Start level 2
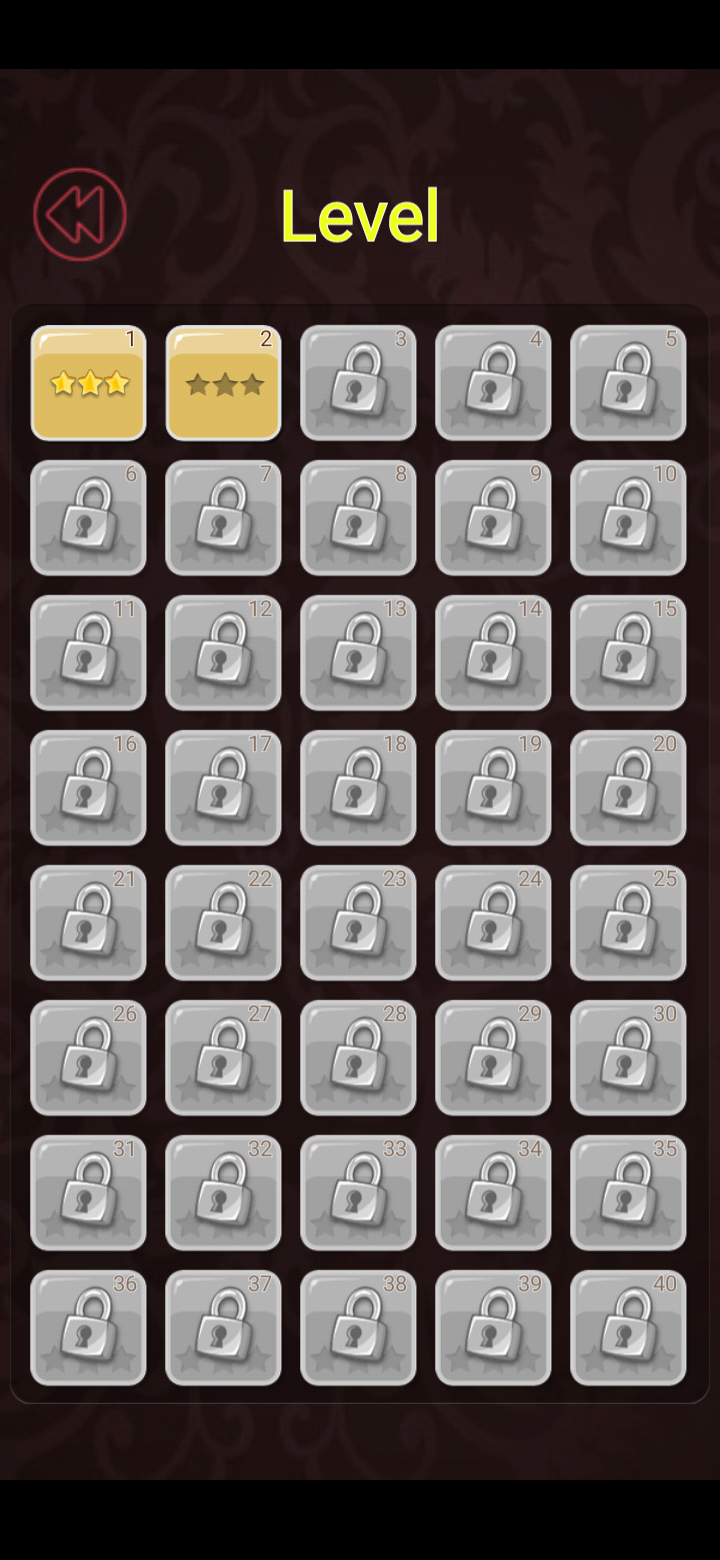The width and height of the screenshot is (720, 1560). click(x=223, y=383)
